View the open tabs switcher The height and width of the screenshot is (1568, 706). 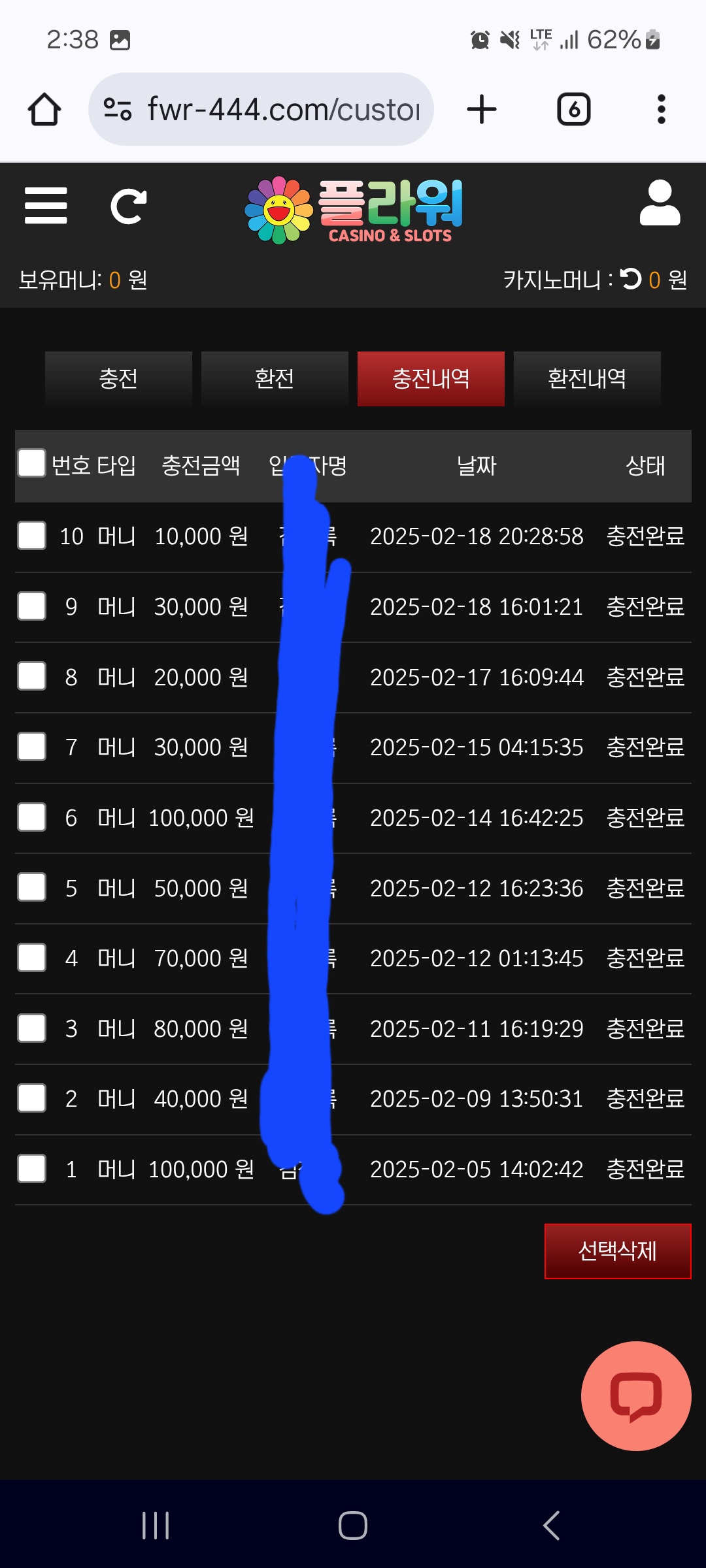(574, 109)
